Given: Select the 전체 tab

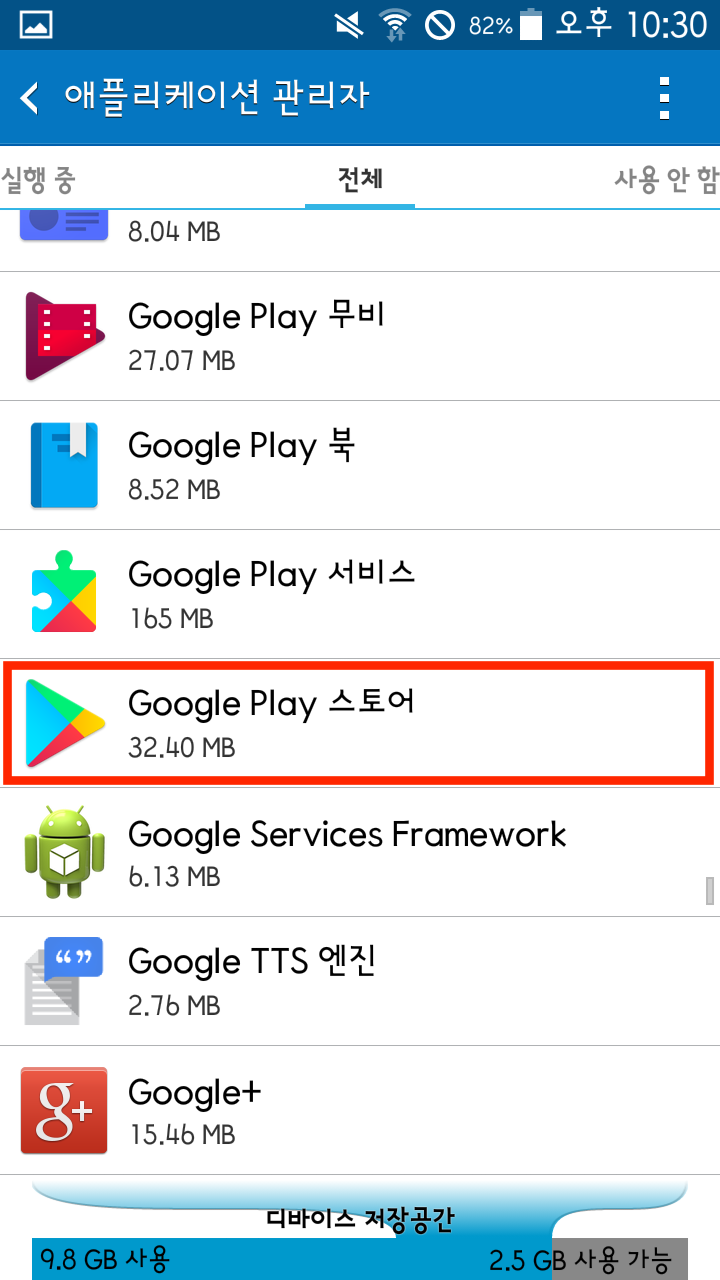Looking at the screenshot, I should (360, 180).
